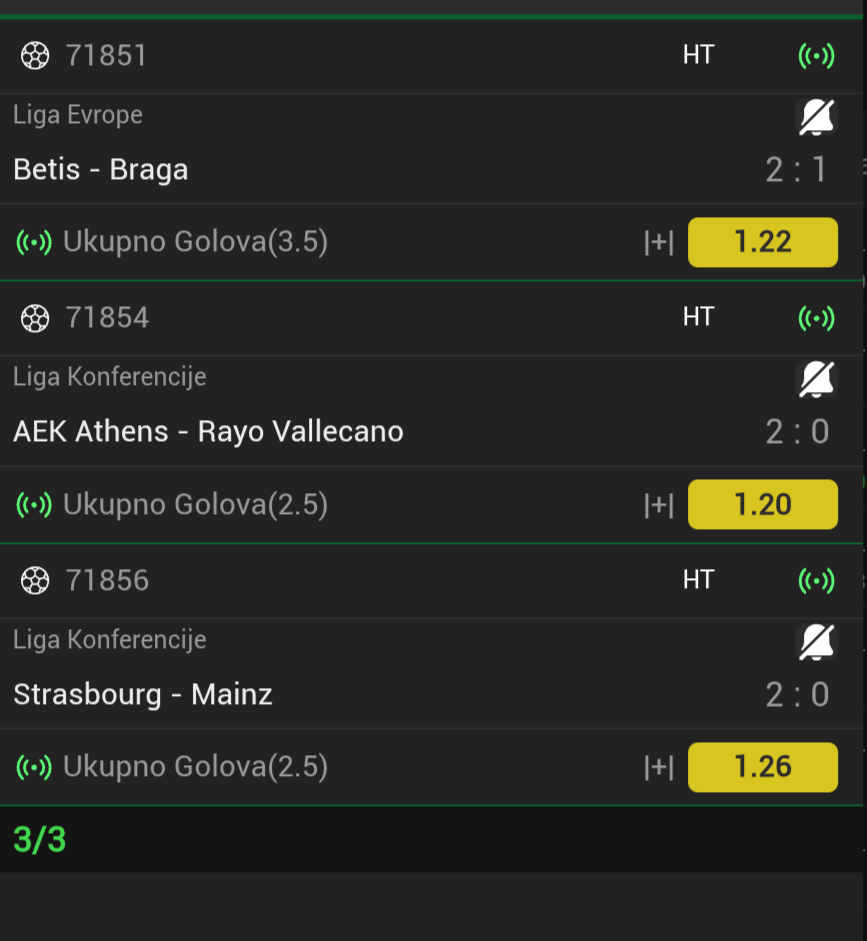Mute notifications for Strasbourg - Mainz
The width and height of the screenshot is (867, 941).
click(x=816, y=643)
